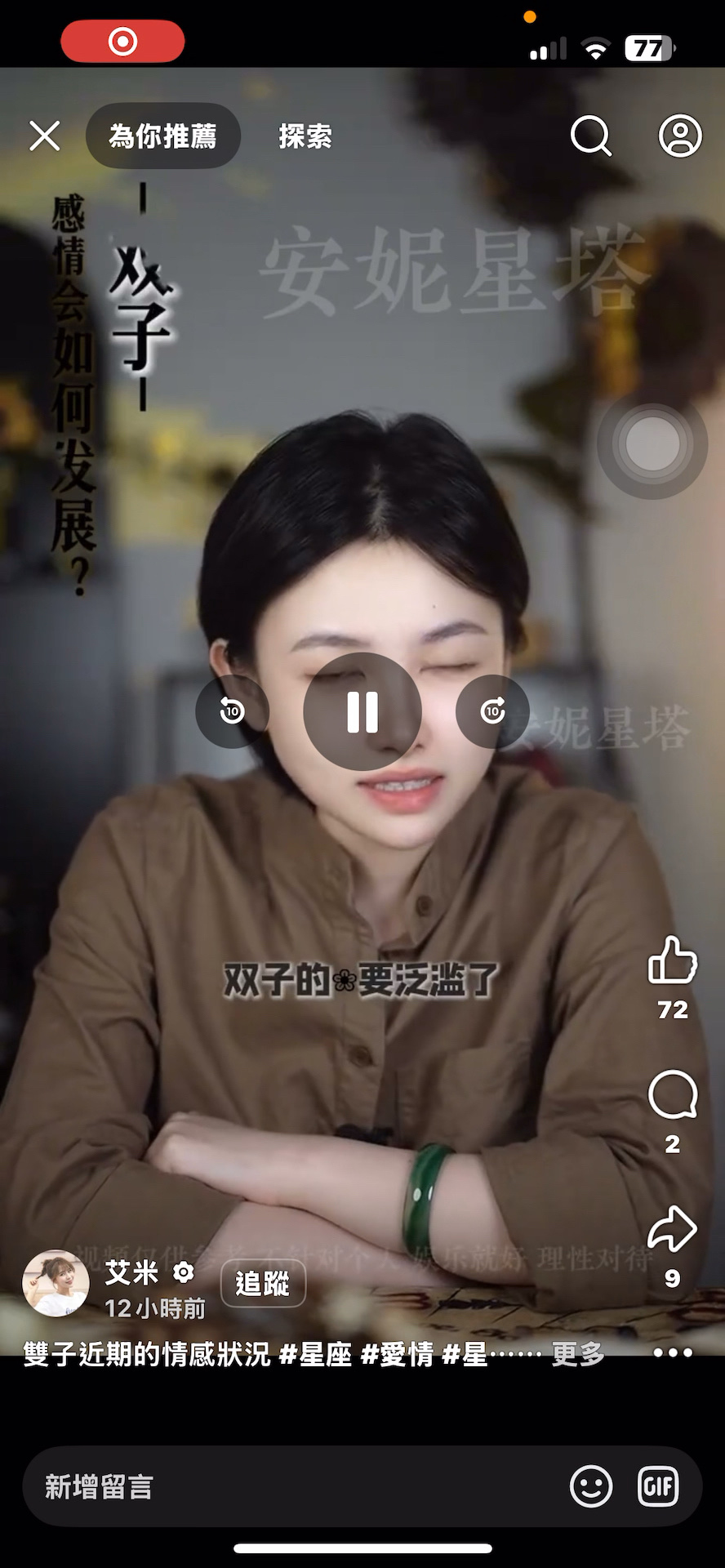Follow 艾米 with the 追蹤 button
The width and height of the screenshot is (725, 1568).
click(263, 1283)
